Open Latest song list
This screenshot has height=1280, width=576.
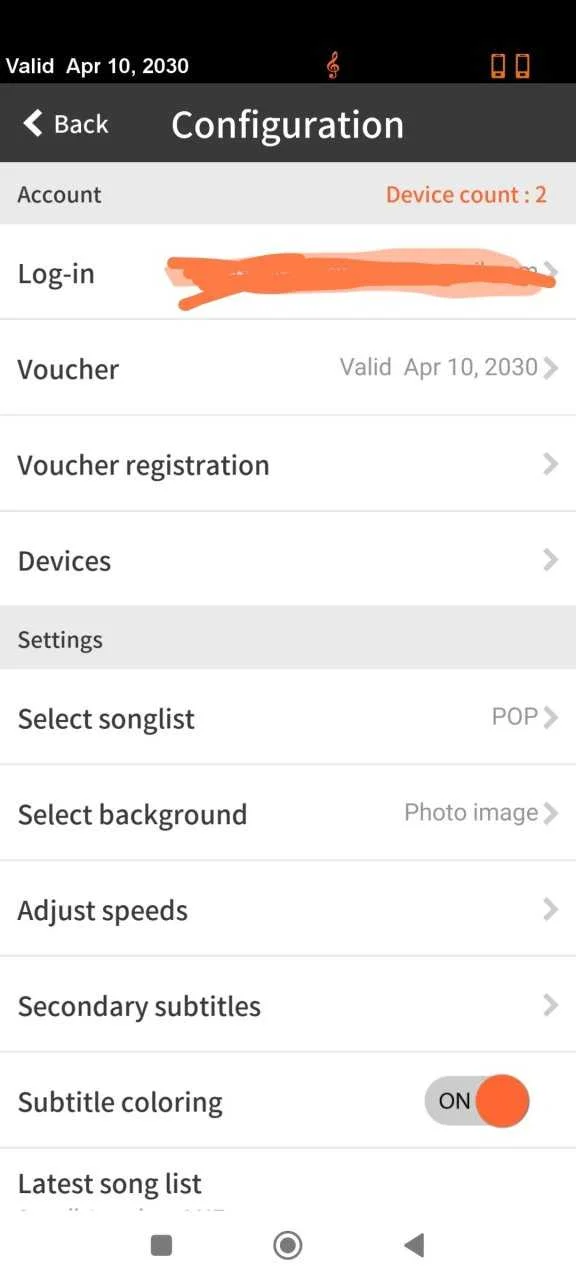pos(288,1180)
